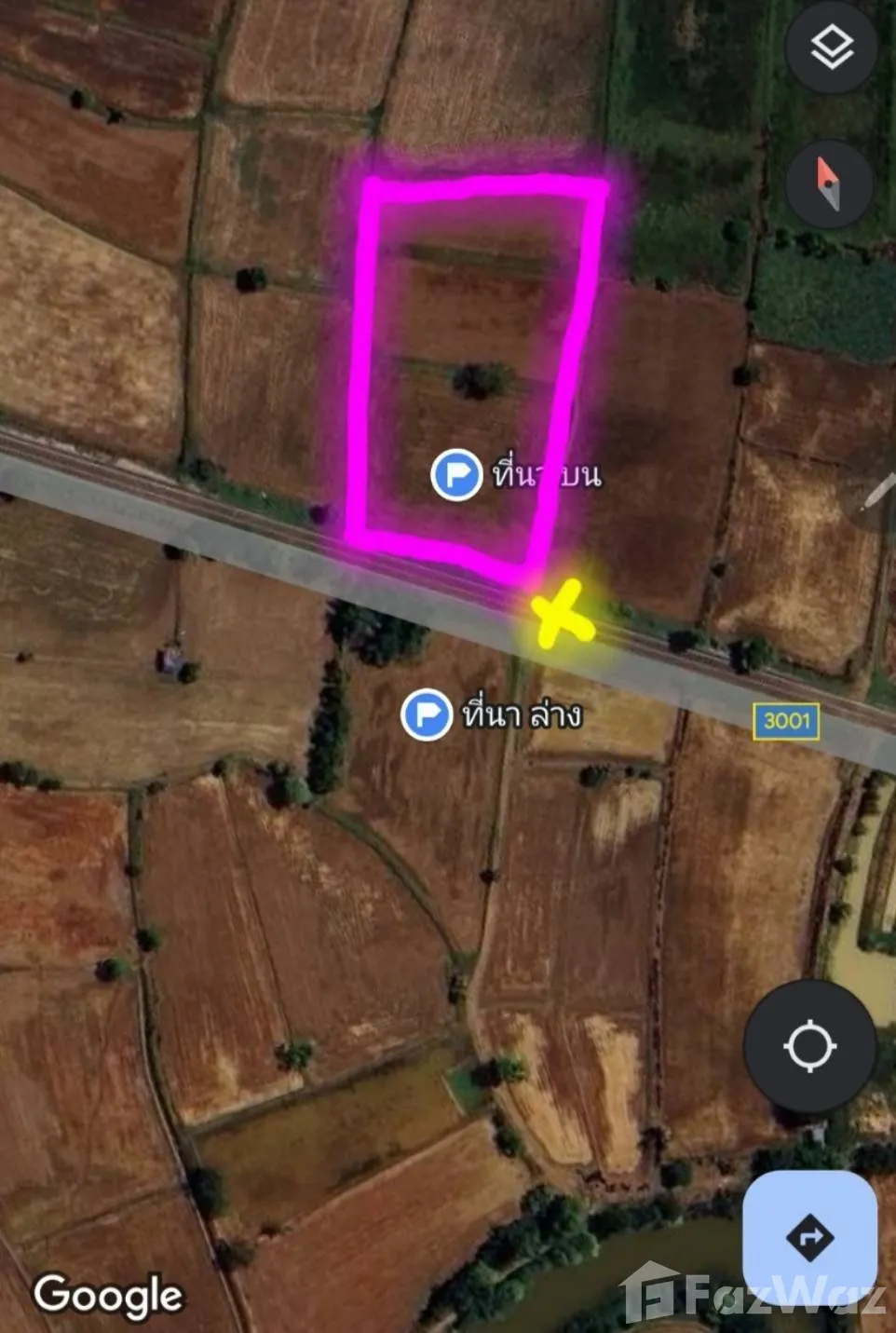Open directions with the blue arrow button
The image size is (896, 1333).
click(808, 1238)
